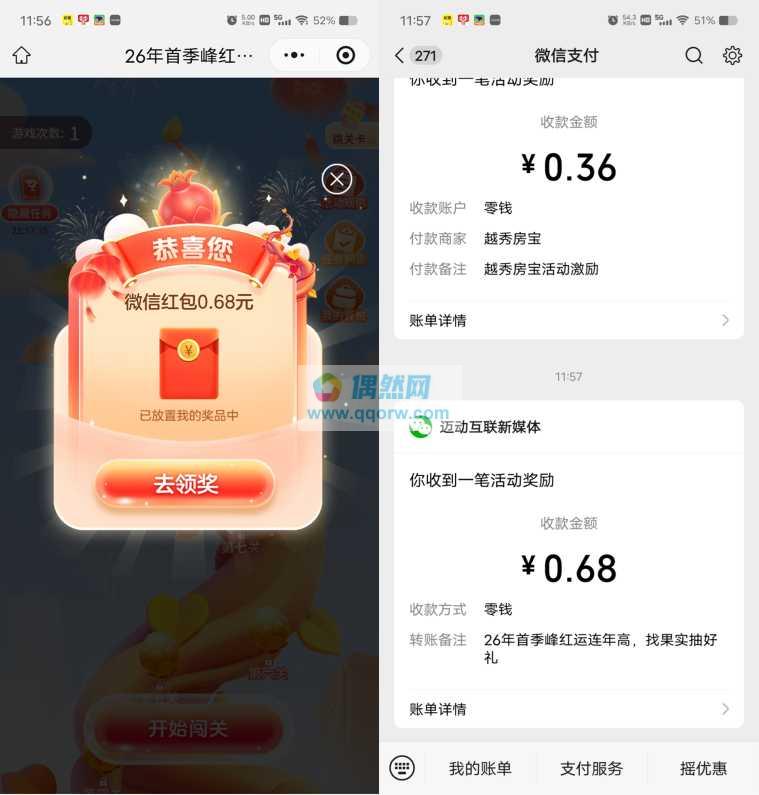Viewport: 759px width, 795px height.
Task: Open 微信支付 settings gear
Action: point(733,56)
